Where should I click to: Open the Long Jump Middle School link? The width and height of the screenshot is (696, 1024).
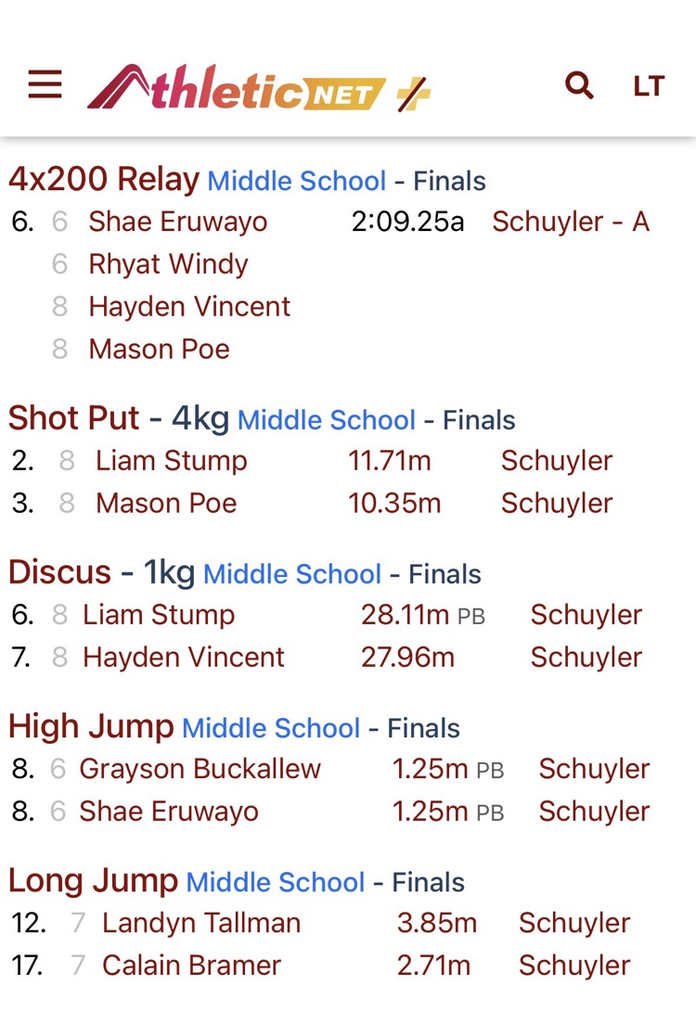[275, 882]
